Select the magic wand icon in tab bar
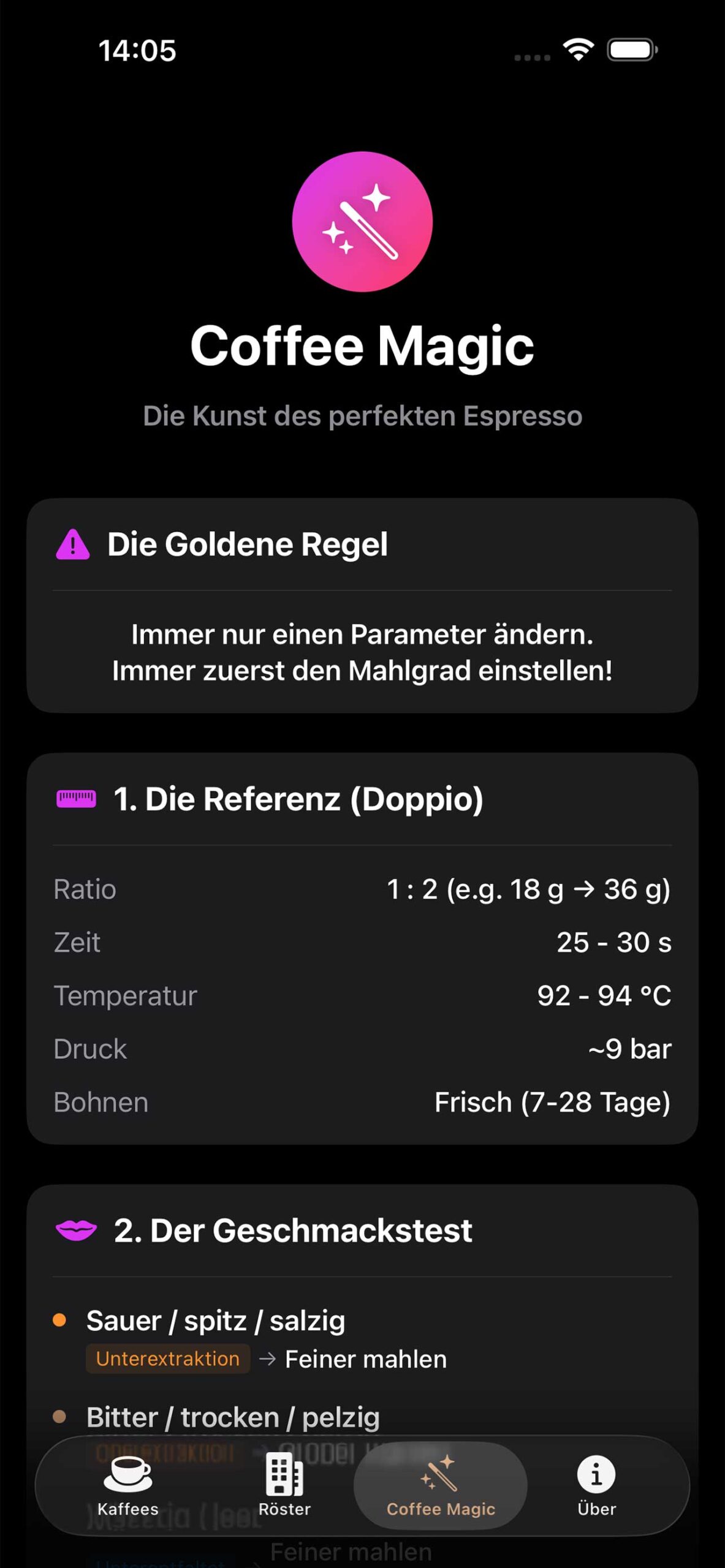The image size is (725, 1568). click(439, 1475)
